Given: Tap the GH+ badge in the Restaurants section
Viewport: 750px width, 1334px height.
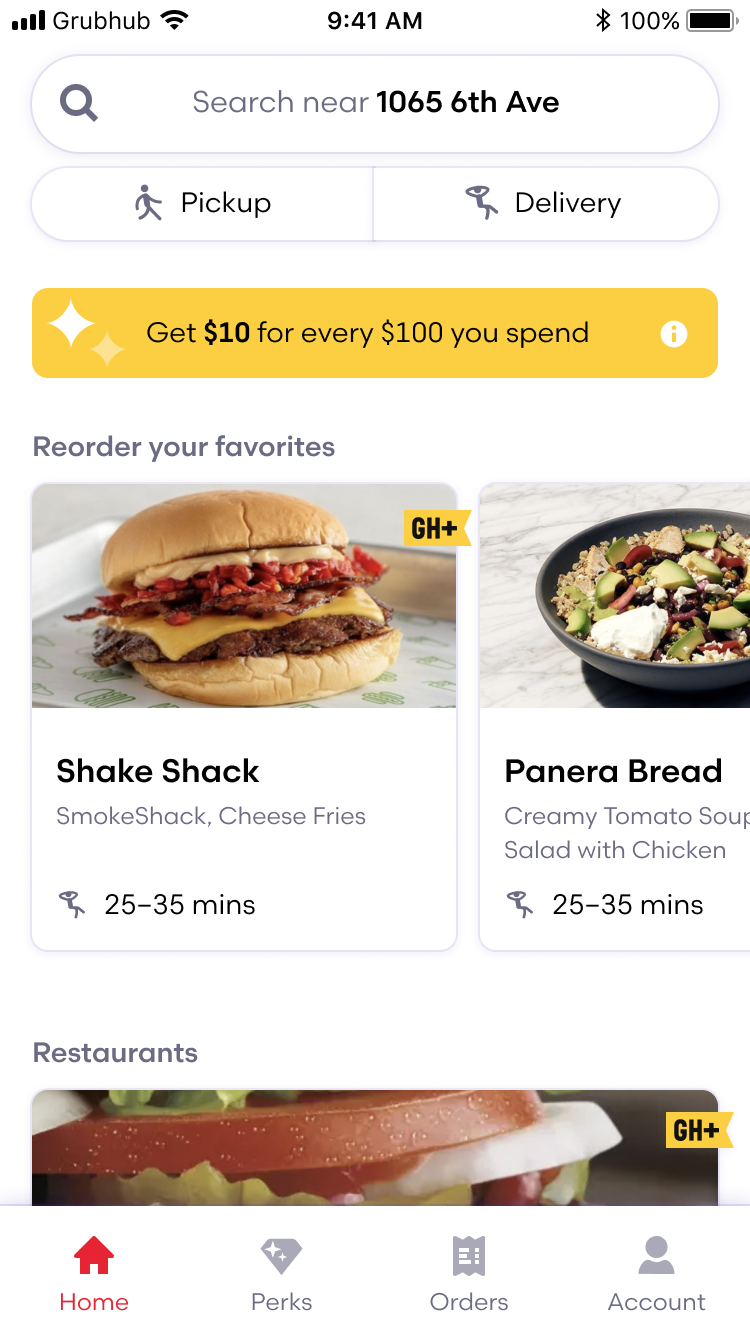Looking at the screenshot, I should tap(700, 1130).
